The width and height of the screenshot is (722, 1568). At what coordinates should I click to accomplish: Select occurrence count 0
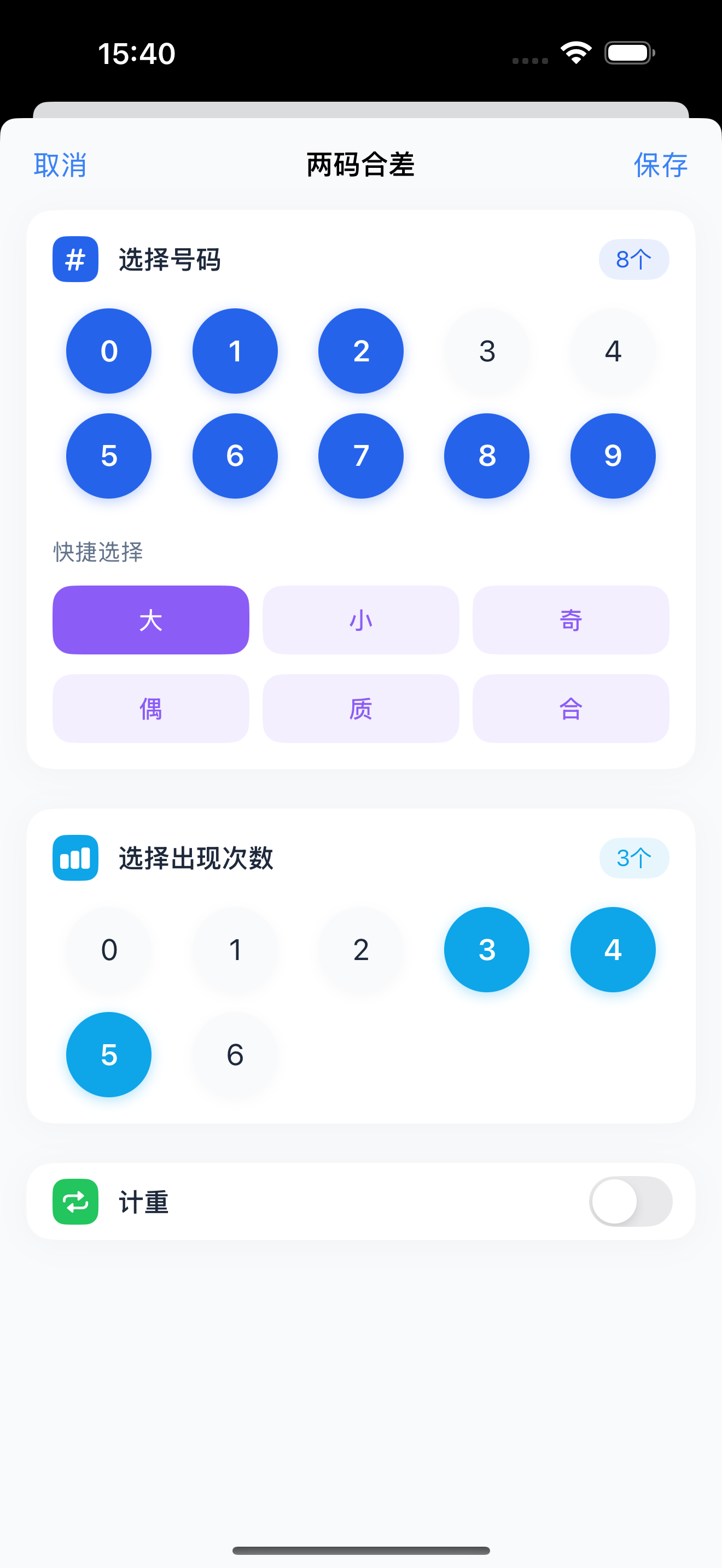(109, 950)
